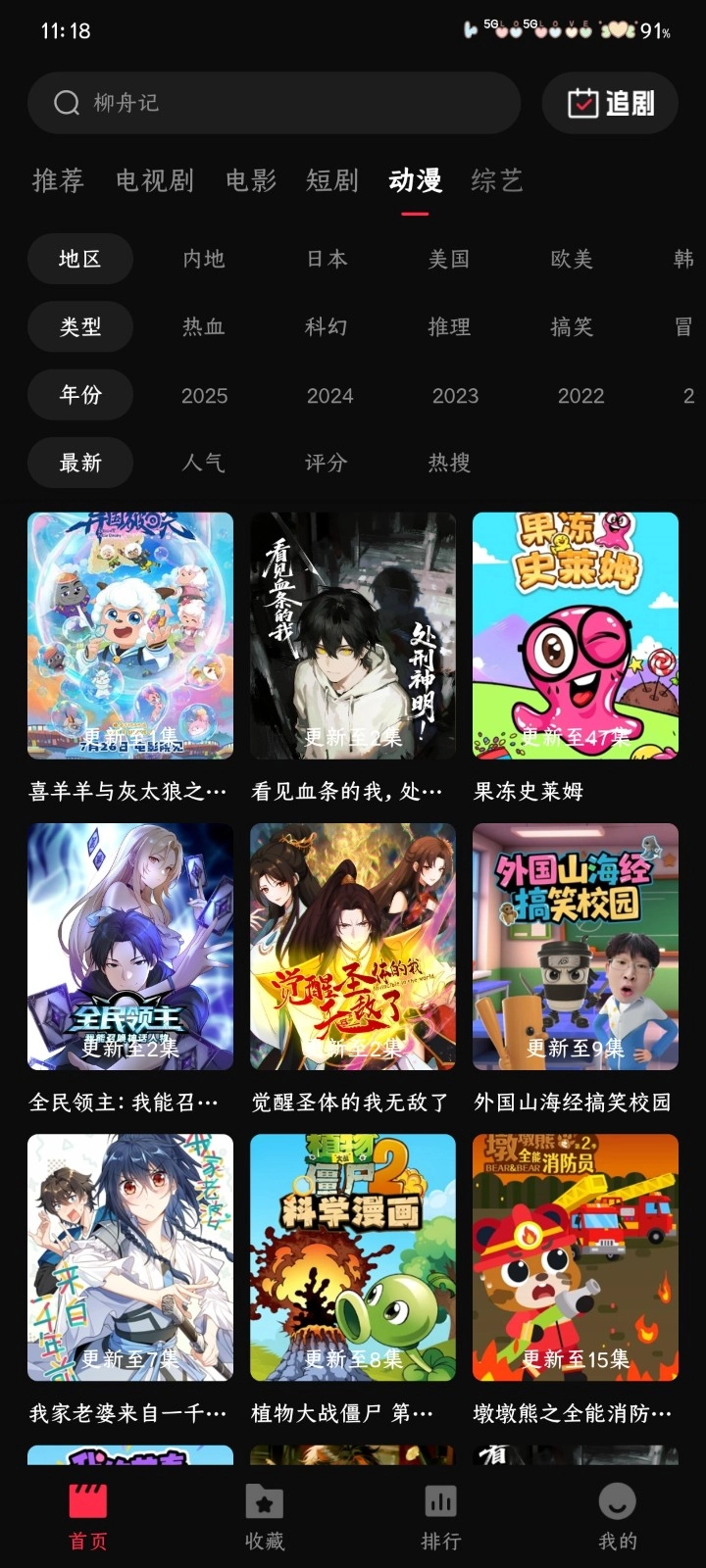Viewport: 706px width, 1568px height.
Task: Open the 收藏 favorites icon
Action: [x=264, y=1500]
